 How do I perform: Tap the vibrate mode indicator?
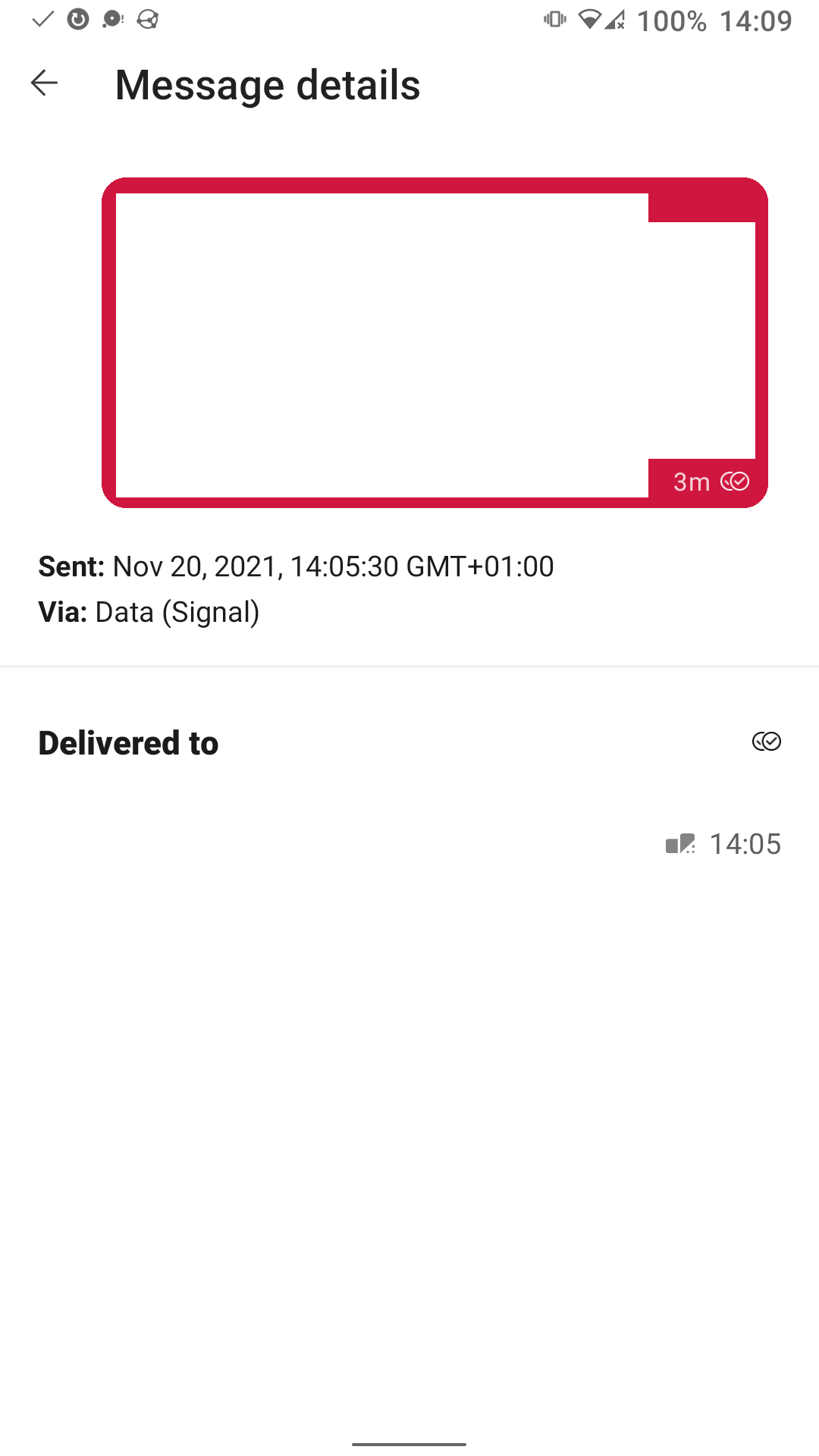(557, 19)
